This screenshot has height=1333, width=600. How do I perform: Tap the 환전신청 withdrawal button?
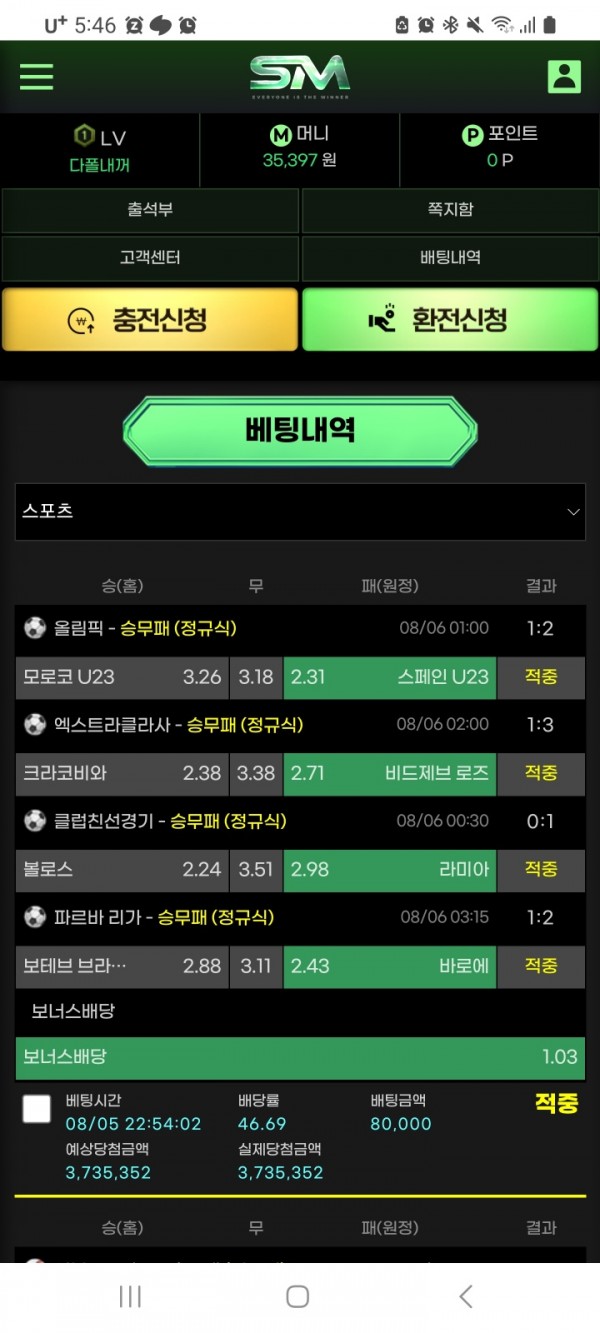point(450,320)
